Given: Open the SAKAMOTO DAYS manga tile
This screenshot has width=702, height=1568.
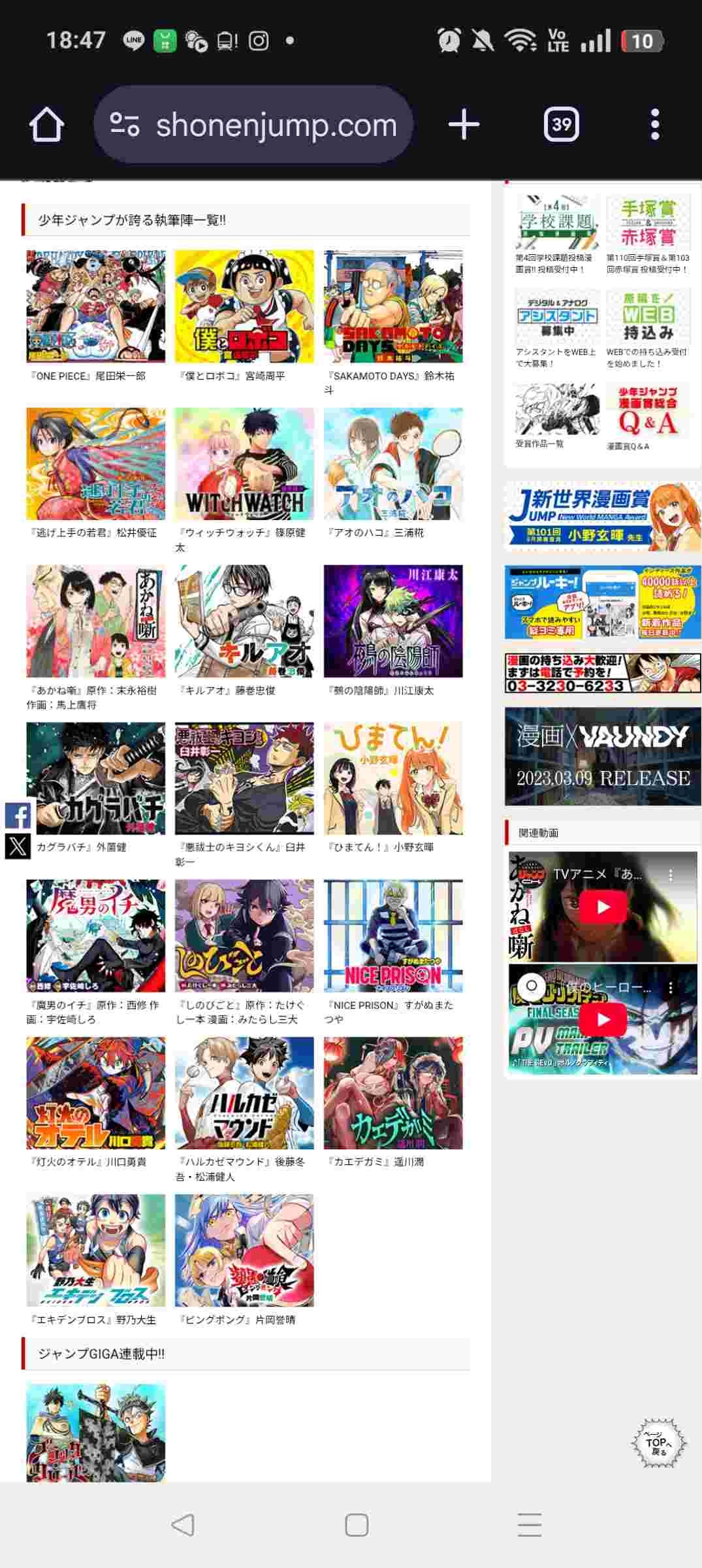Looking at the screenshot, I should pyautogui.click(x=393, y=306).
